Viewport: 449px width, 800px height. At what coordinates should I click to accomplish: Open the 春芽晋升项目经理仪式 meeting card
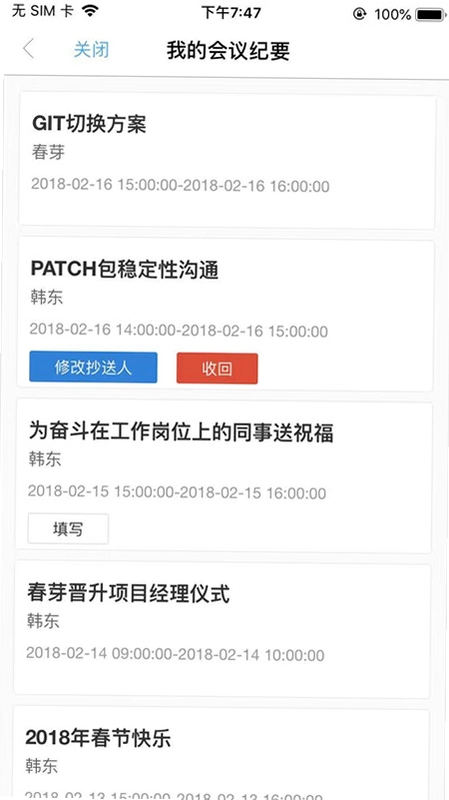pos(222,628)
